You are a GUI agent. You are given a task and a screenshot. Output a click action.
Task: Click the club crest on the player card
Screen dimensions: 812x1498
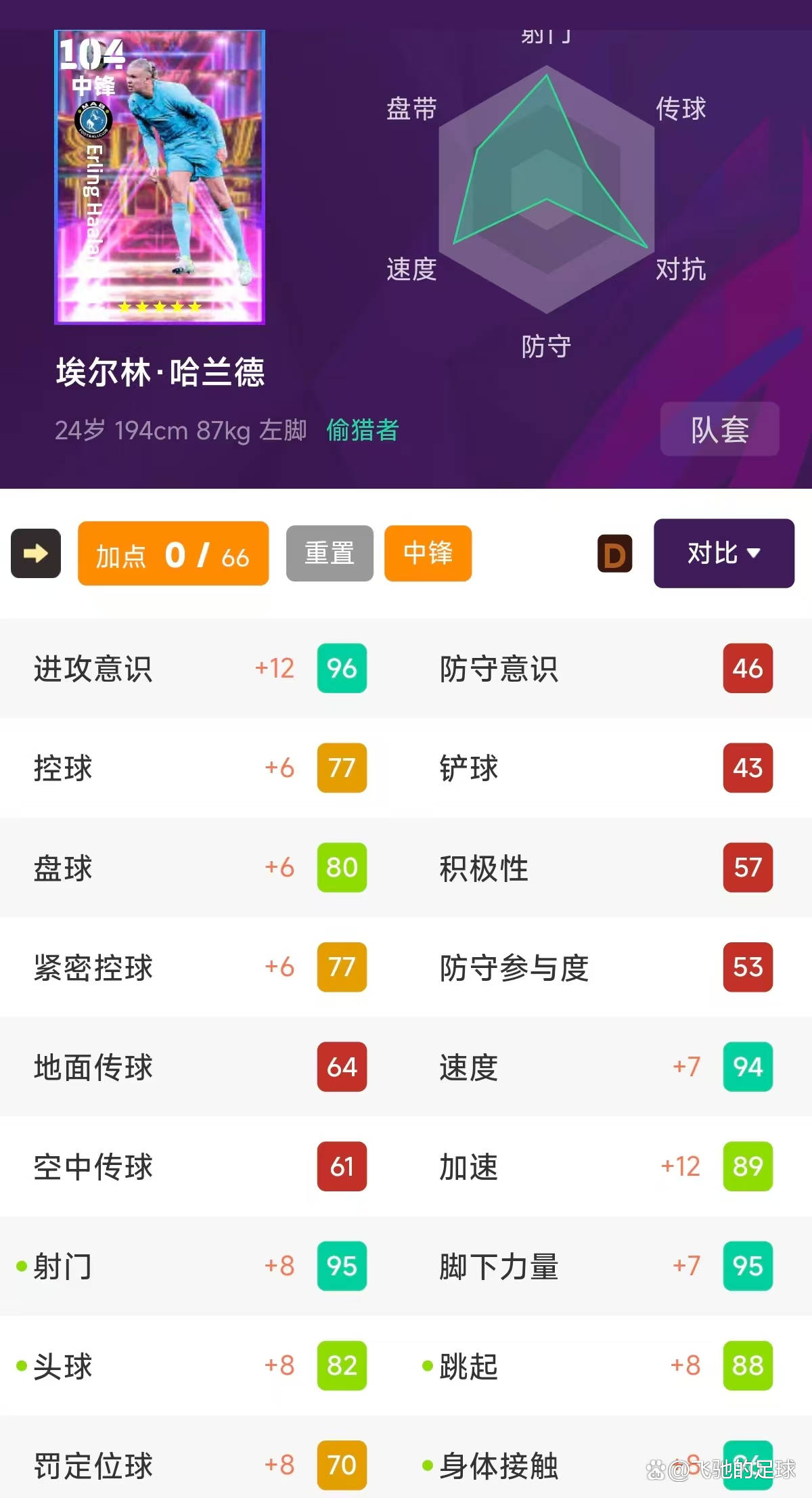point(93,119)
